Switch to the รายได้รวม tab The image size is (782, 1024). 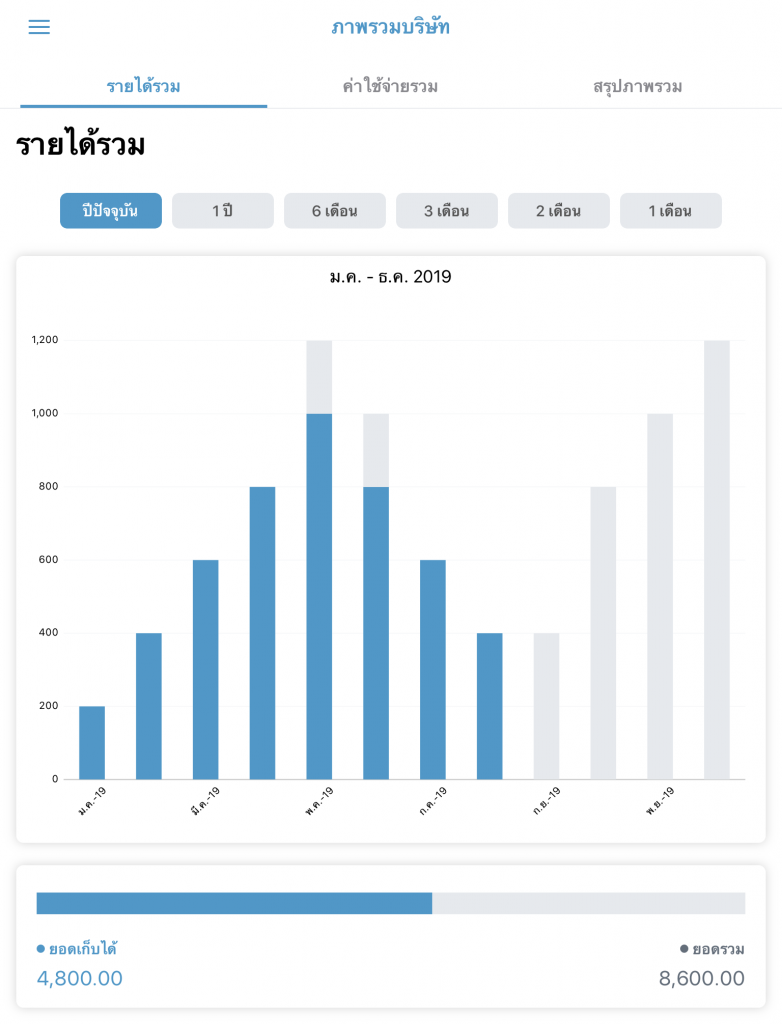(x=143, y=86)
